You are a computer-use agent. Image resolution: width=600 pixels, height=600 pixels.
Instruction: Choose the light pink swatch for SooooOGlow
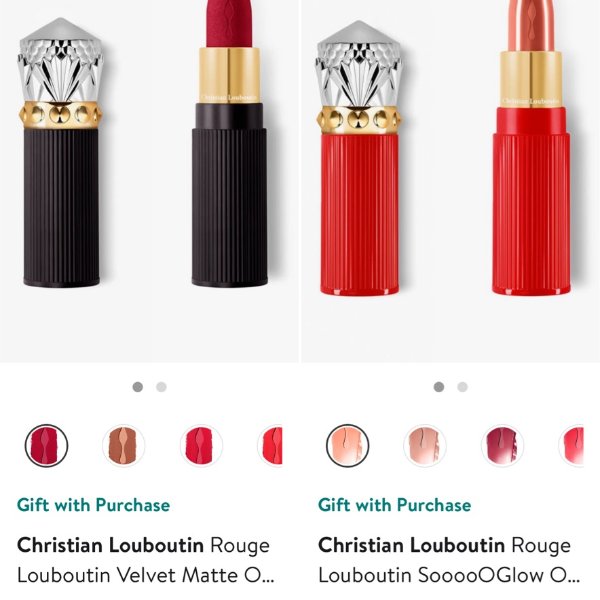(x=425, y=445)
